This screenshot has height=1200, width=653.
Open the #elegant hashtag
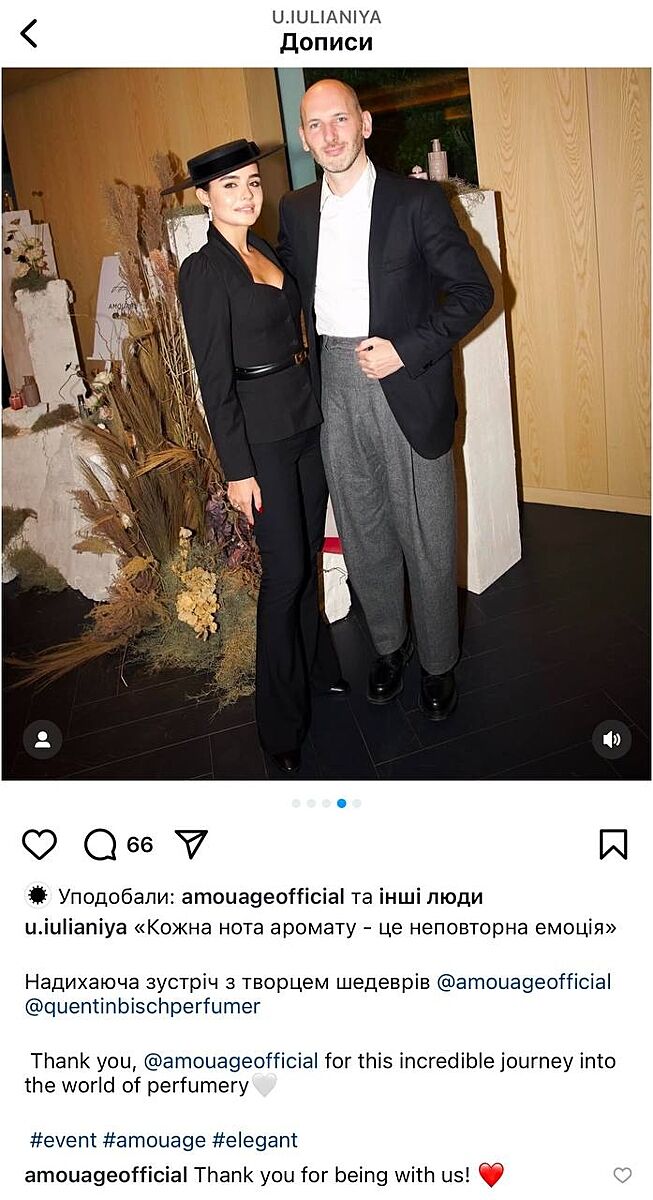(x=255, y=1140)
